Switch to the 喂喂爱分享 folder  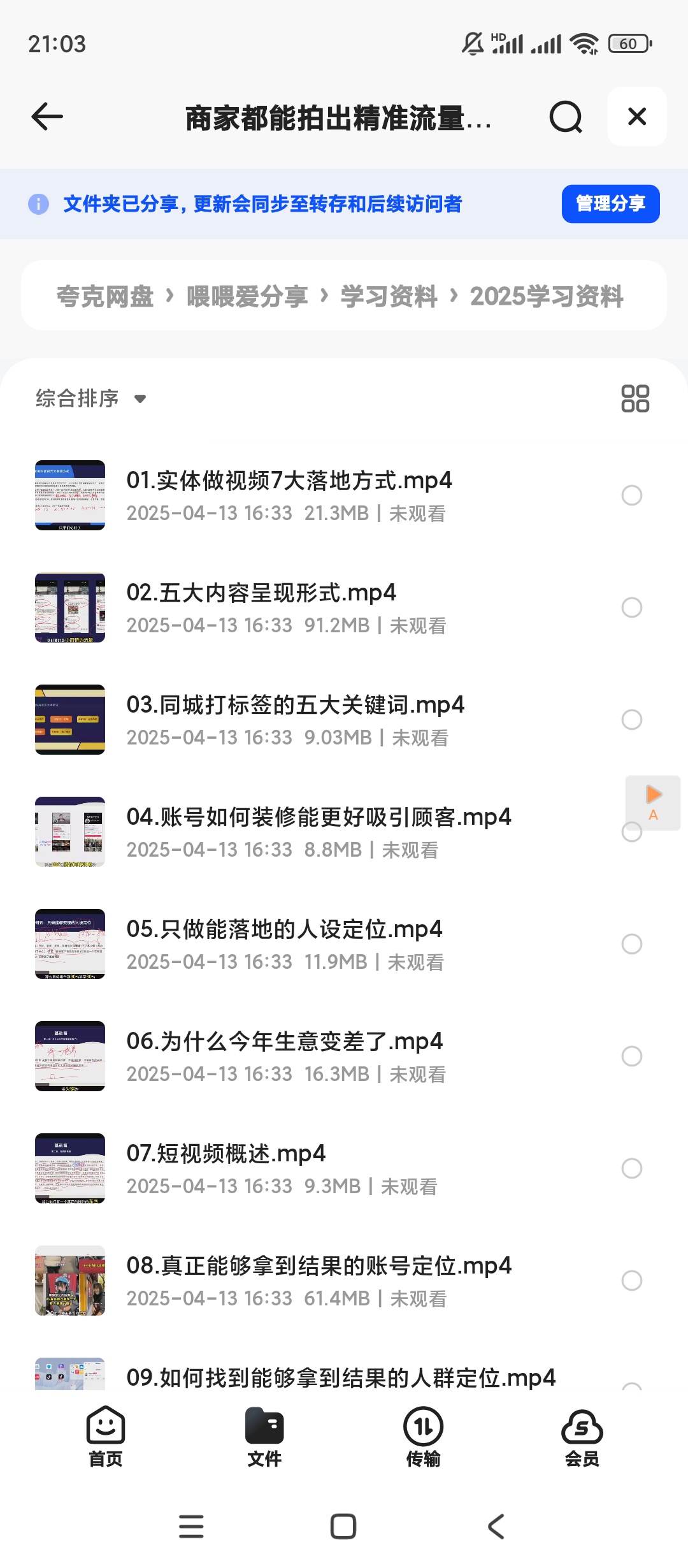[248, 296]
